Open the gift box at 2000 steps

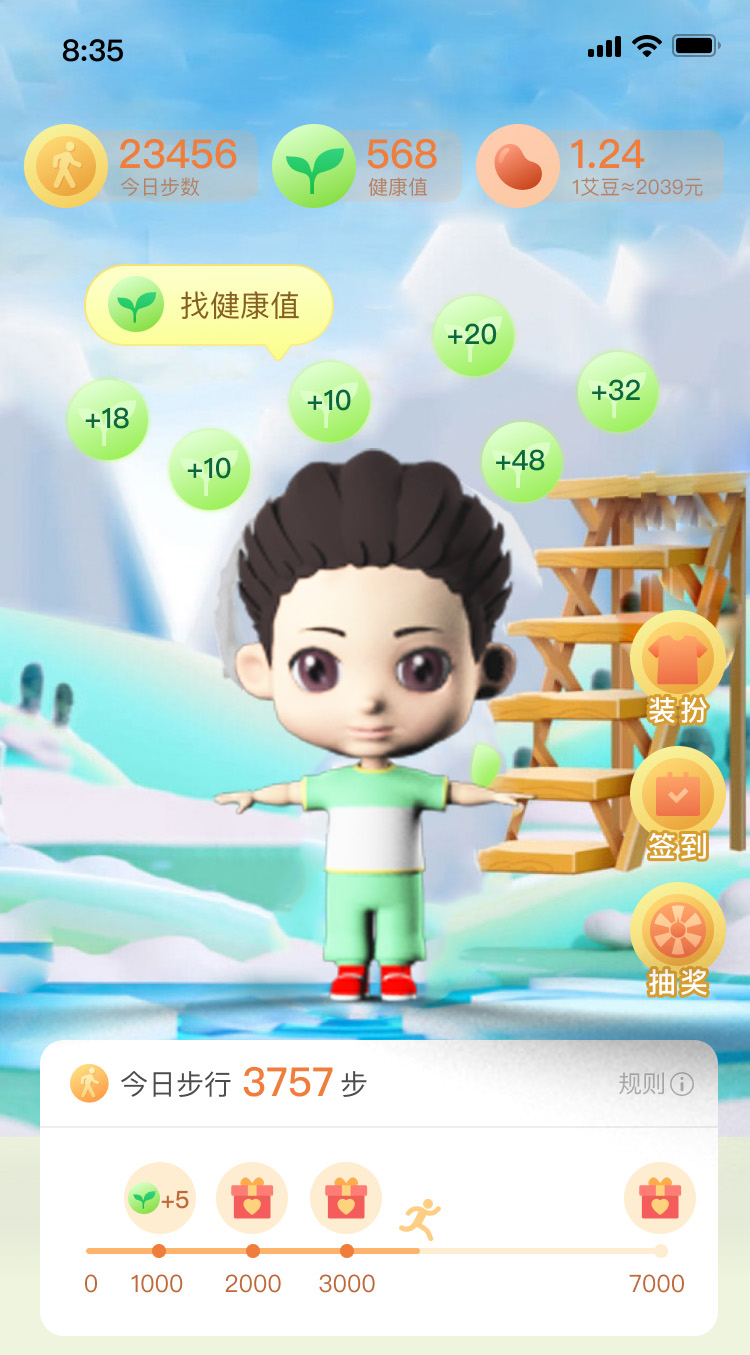252,1198
